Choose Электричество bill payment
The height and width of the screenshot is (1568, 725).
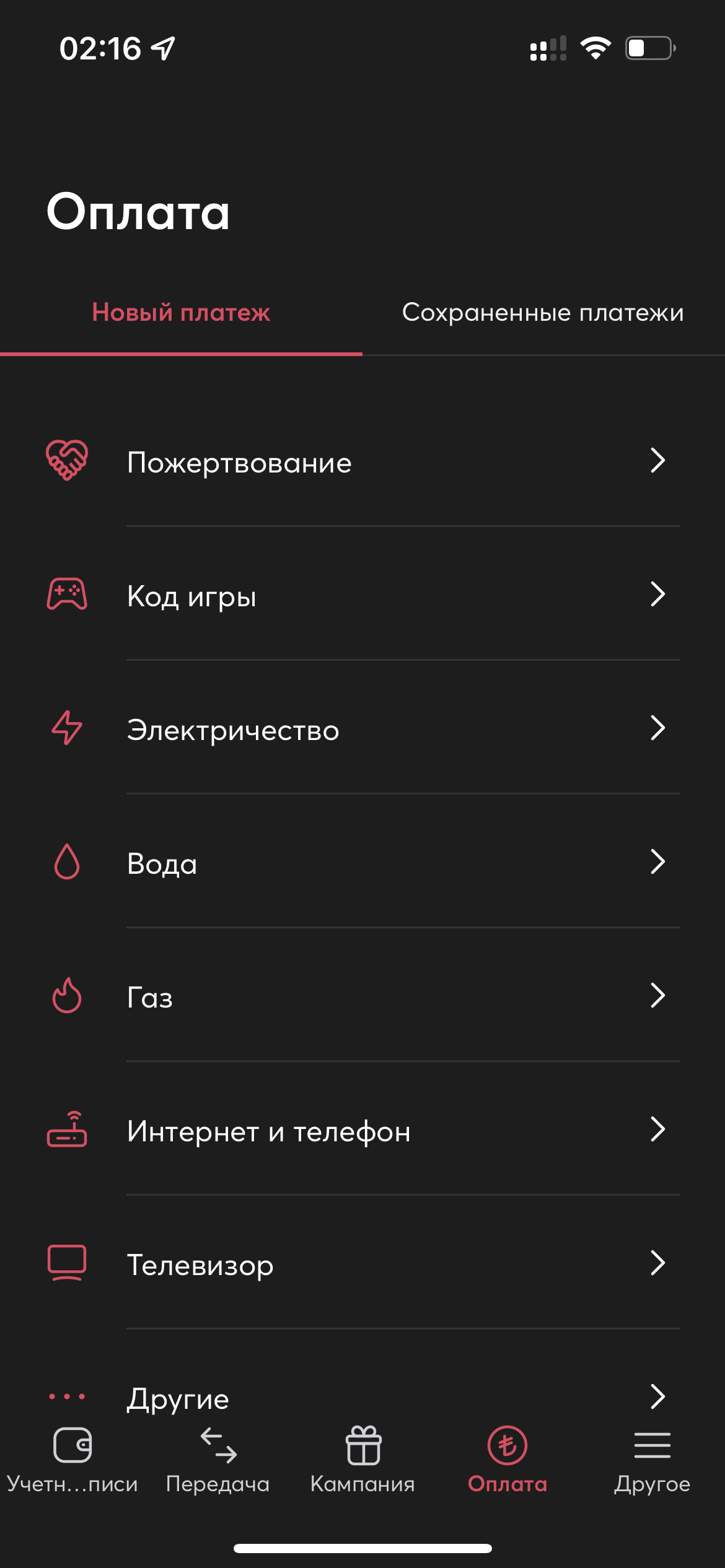[362, 729]
